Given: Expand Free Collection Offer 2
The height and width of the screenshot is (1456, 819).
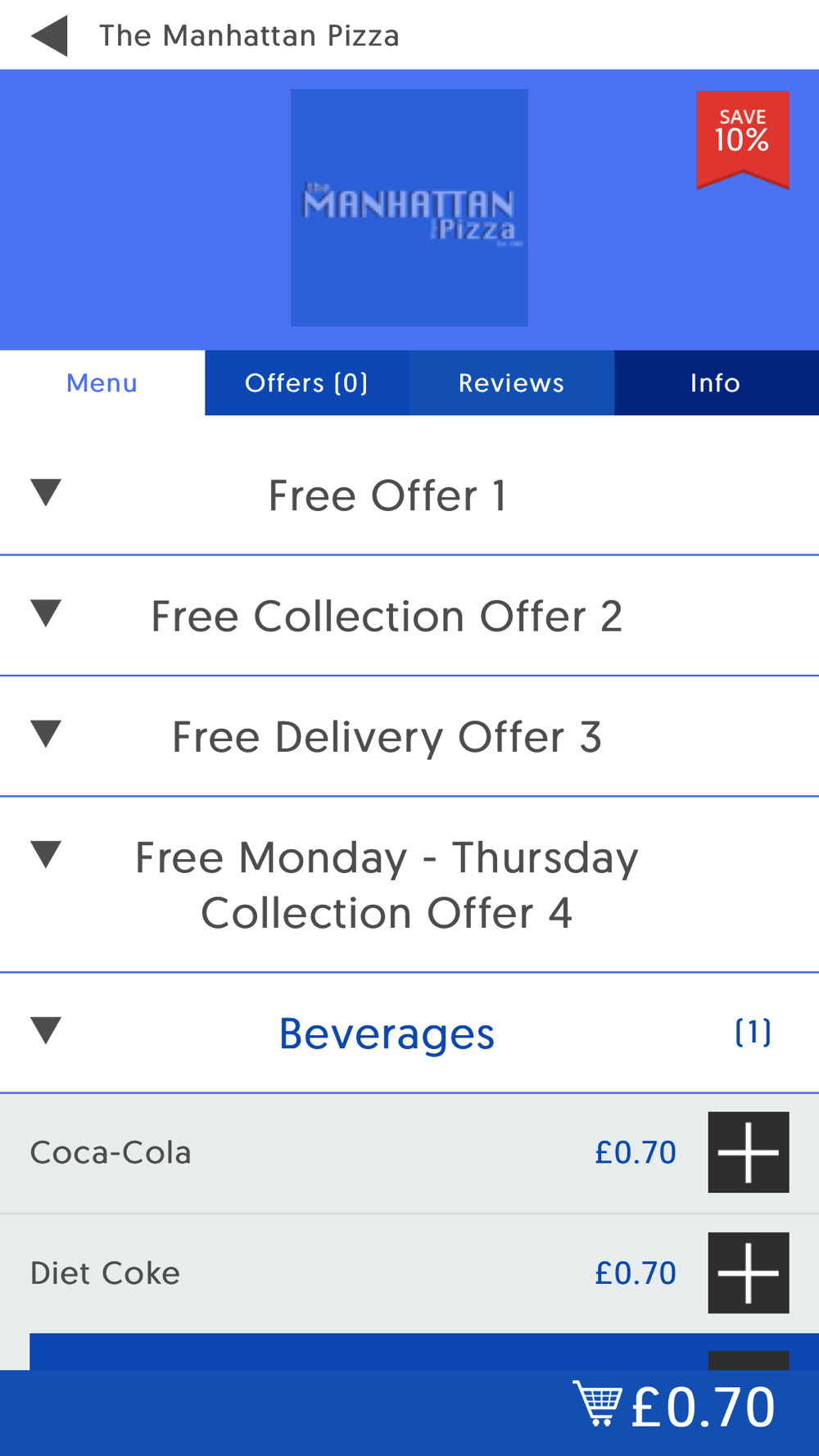Looking at the screenshot, I should 409,616.
